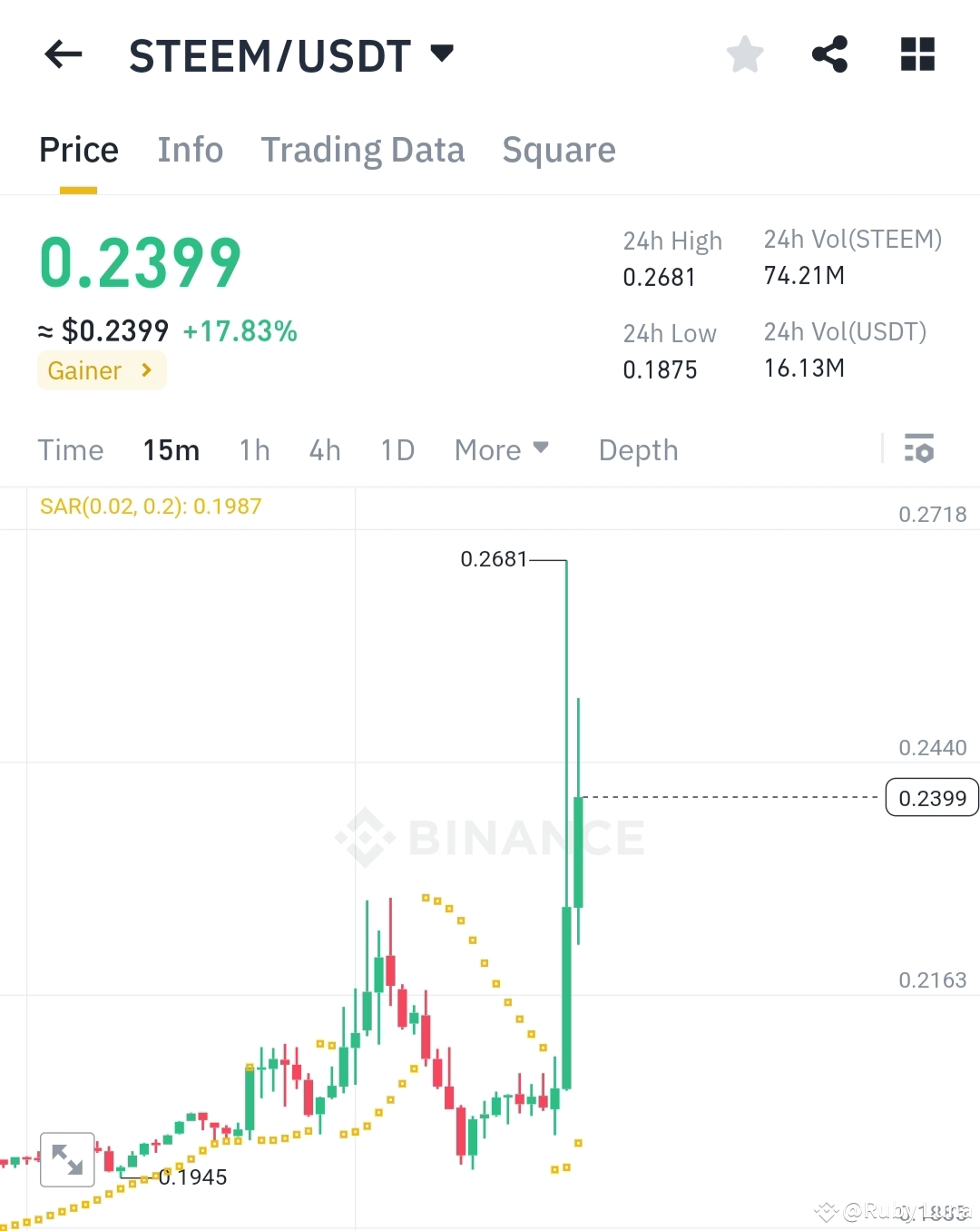
Task: Toggle the 15m timeframe selection
Action: (171, 449)
